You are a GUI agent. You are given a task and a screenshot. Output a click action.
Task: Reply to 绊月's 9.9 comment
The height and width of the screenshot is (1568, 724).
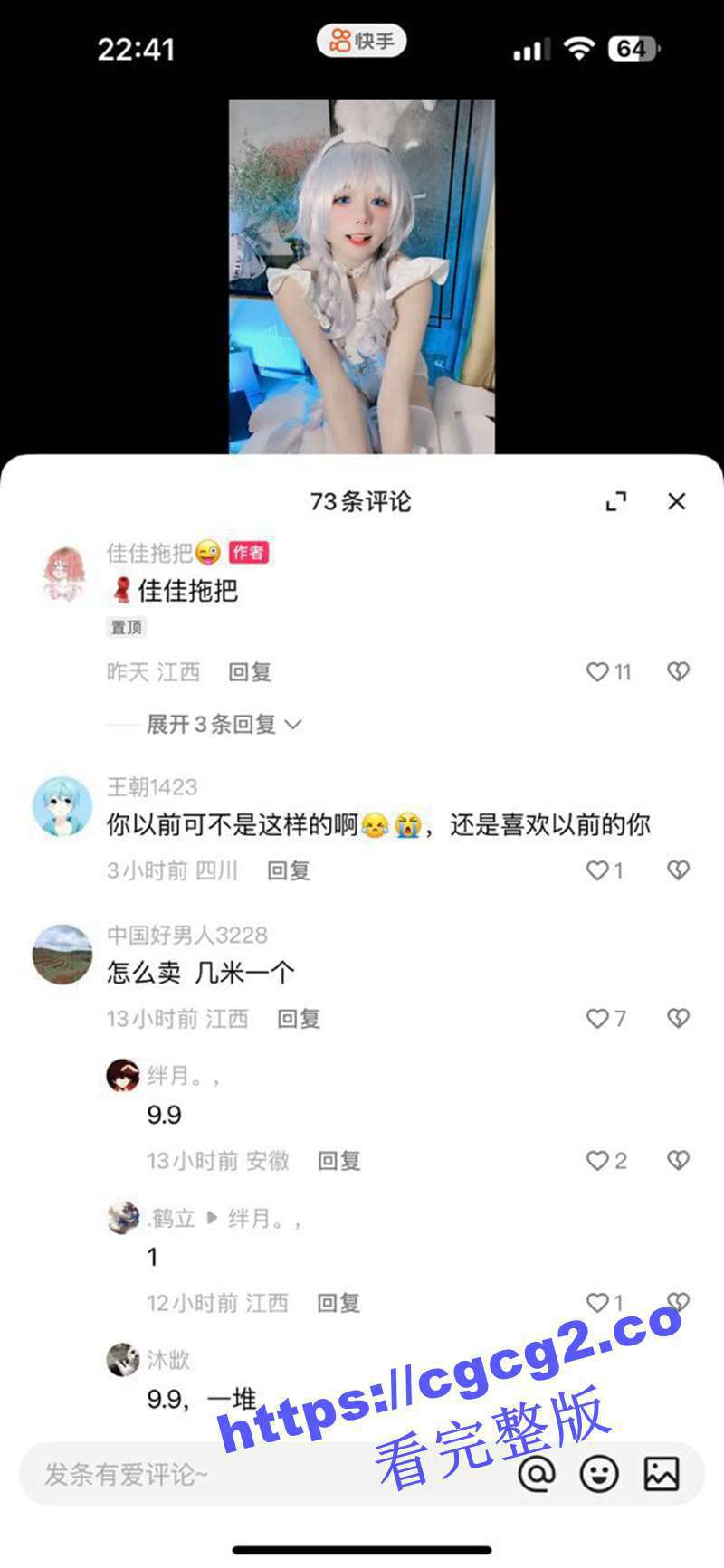[x=339, y=1161]
